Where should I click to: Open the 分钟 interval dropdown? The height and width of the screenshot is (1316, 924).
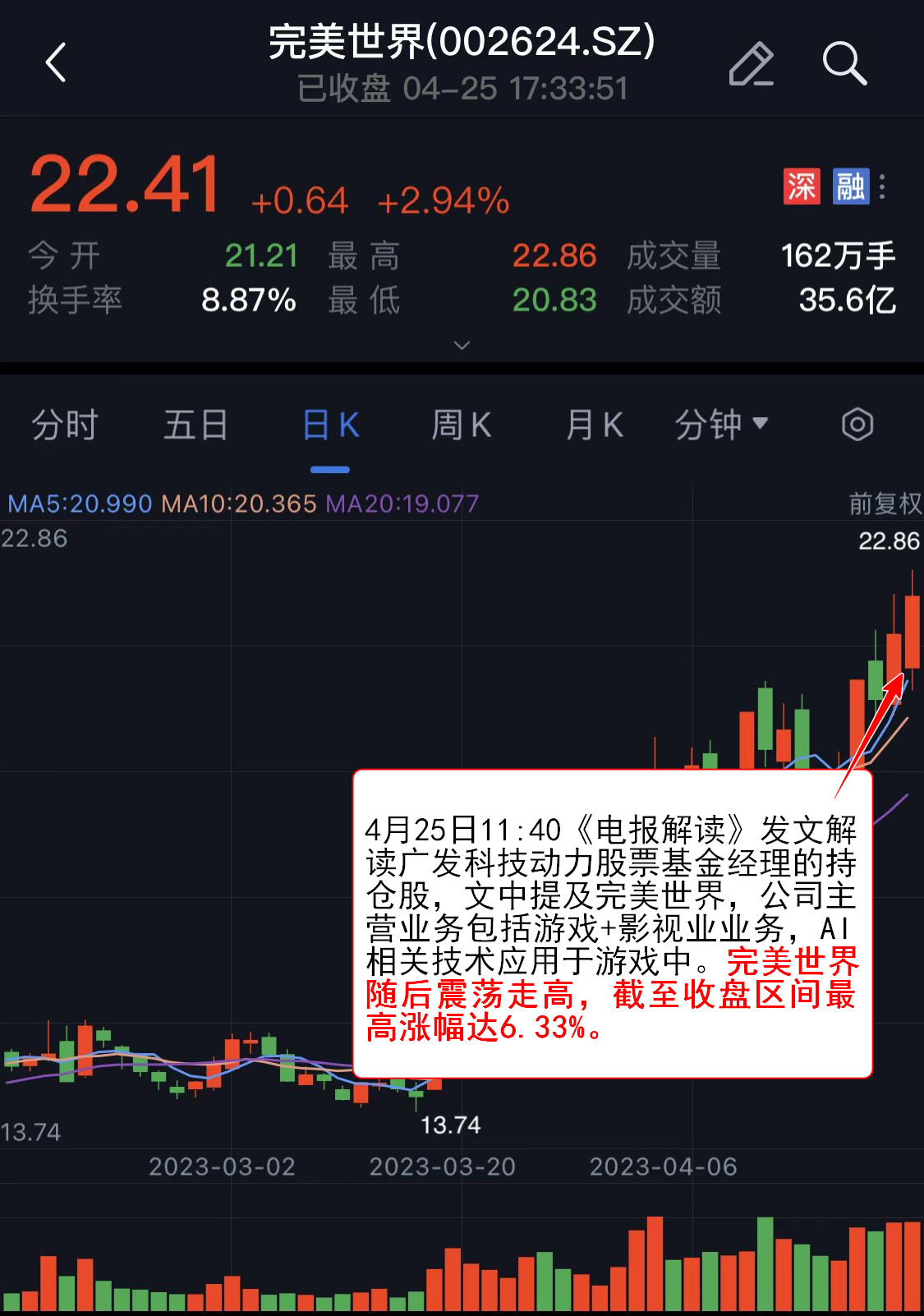coord(721,425)
